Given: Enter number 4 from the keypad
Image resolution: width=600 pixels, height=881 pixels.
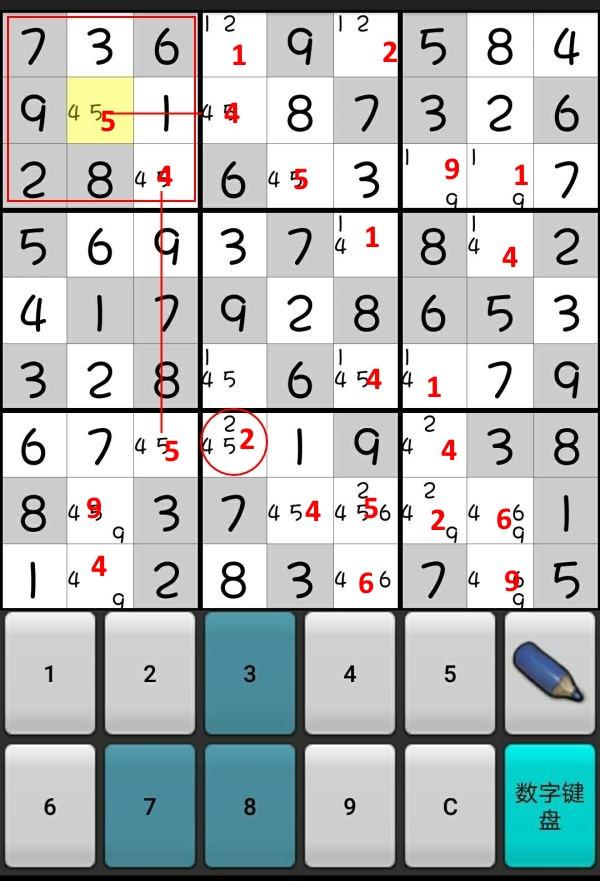Looking at the screenshot, I should (350, 674).
